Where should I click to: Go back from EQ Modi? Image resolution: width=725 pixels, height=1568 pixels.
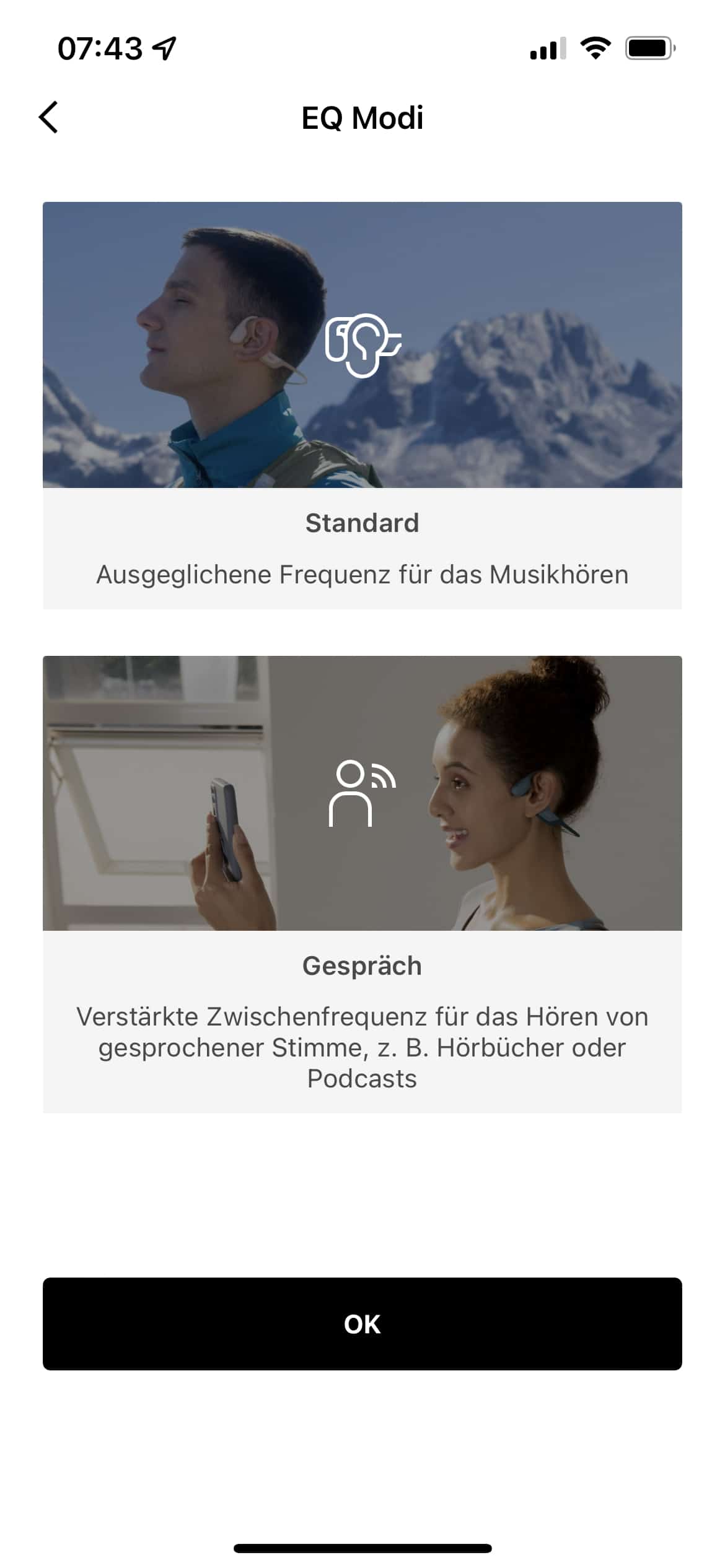(x=48, y=117)
